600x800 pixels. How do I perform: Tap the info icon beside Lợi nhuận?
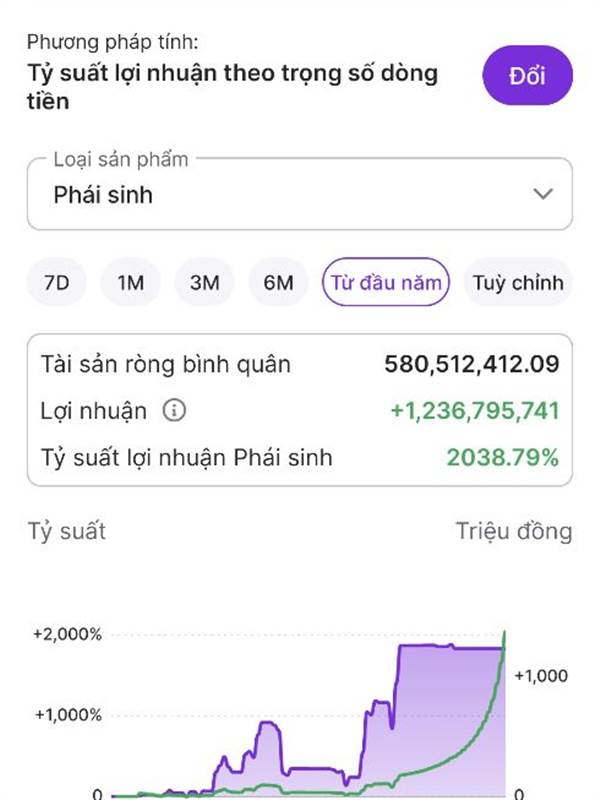point(174,410)
